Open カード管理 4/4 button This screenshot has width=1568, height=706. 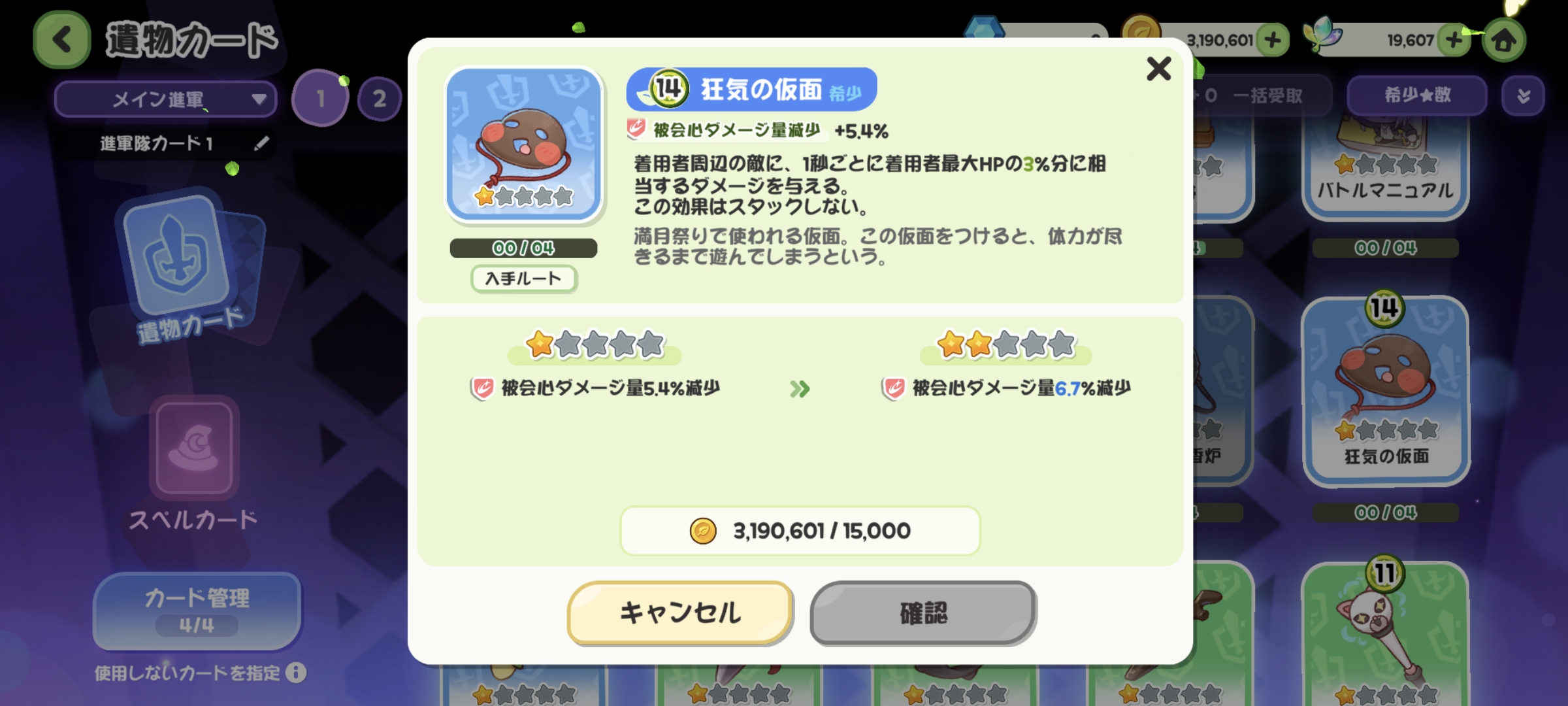pos(197,611)
